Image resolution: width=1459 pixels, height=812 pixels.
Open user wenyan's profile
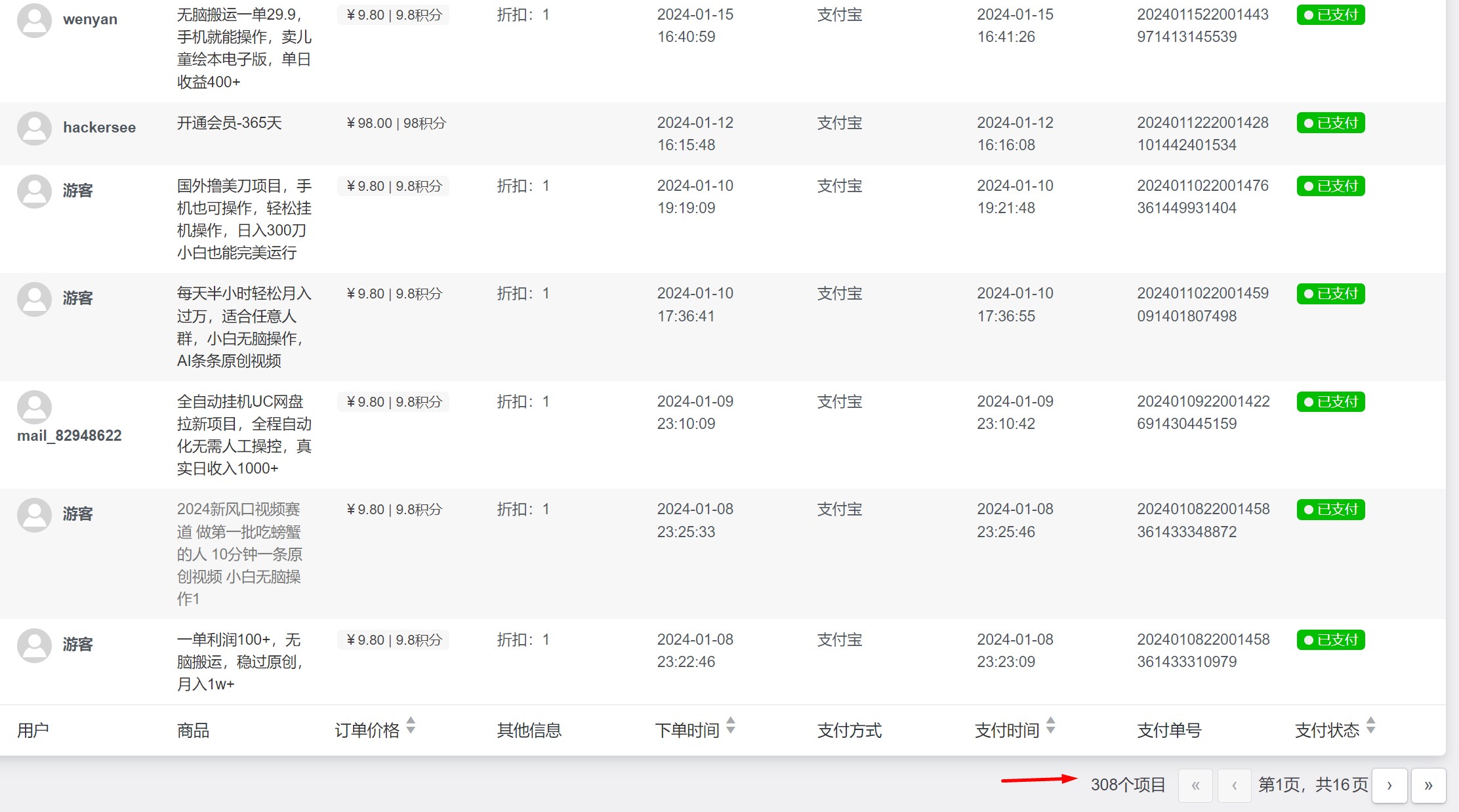pos(90,19)
